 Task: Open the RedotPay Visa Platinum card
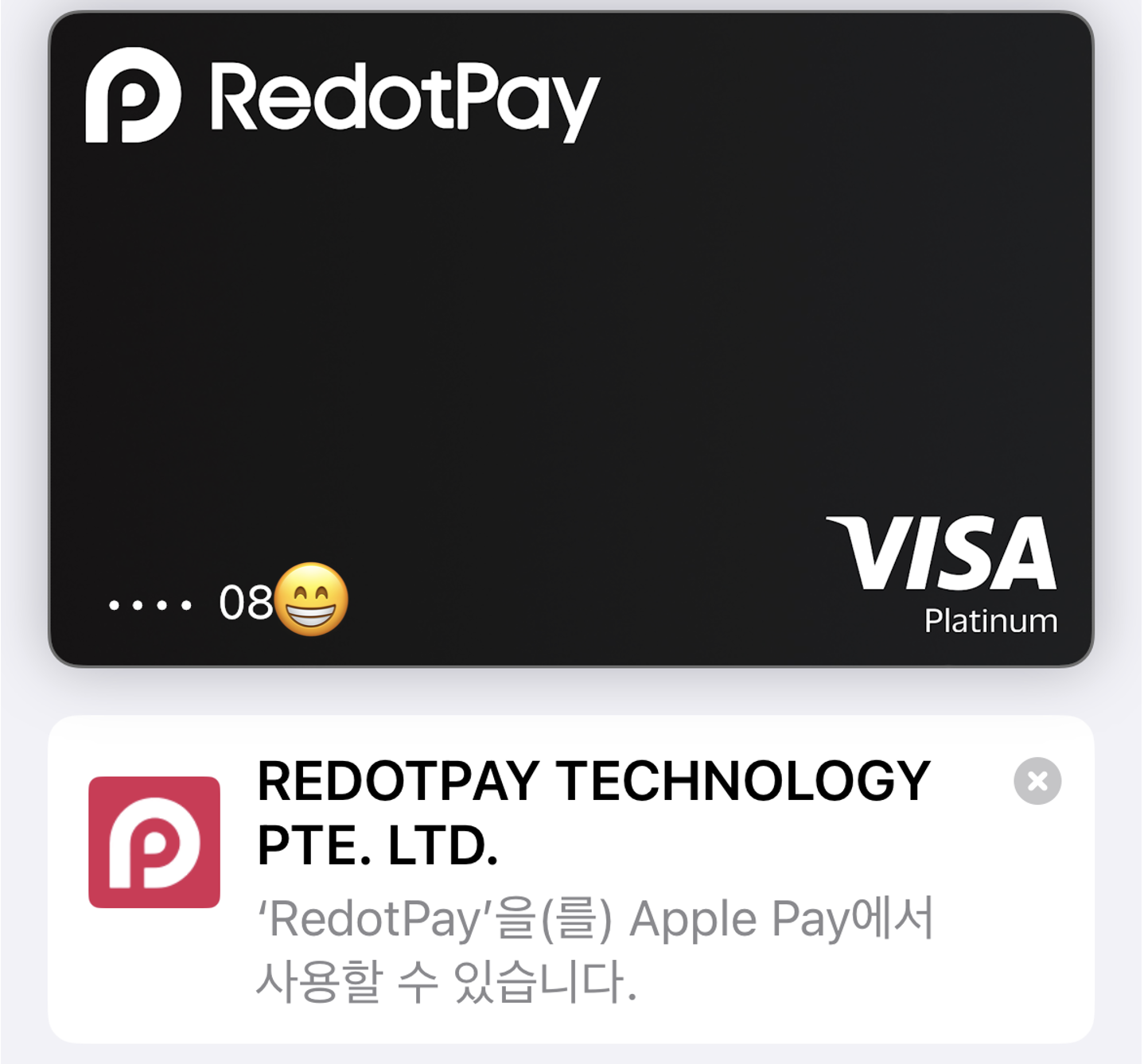571,340
